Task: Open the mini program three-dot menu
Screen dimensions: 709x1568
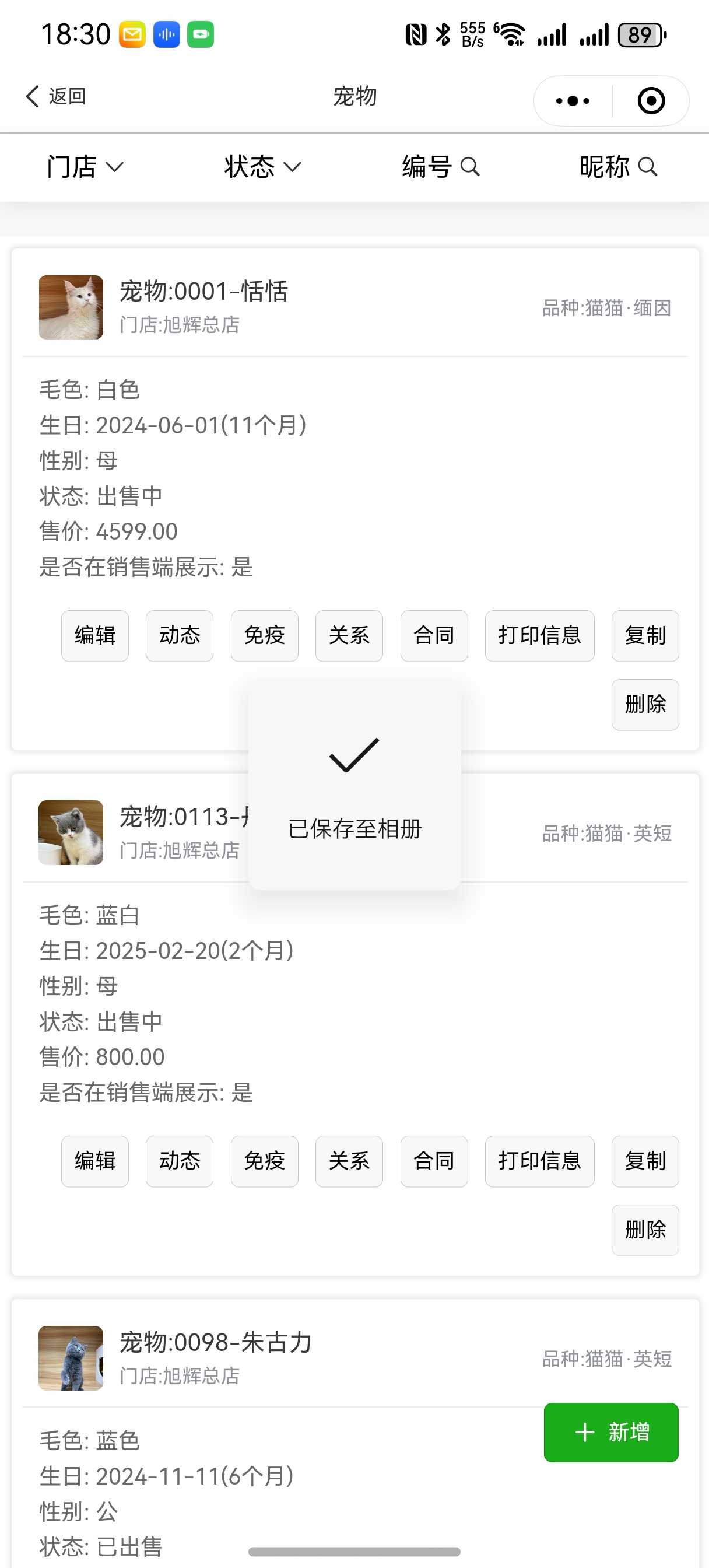Action: [572, 101]
